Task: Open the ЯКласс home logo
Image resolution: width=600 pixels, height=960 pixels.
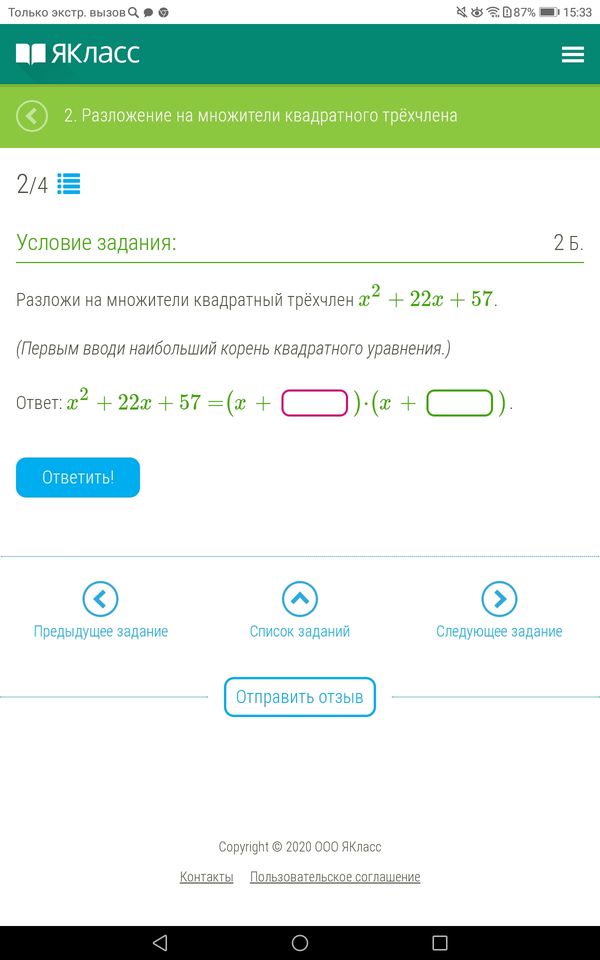Action: point(78,54)
